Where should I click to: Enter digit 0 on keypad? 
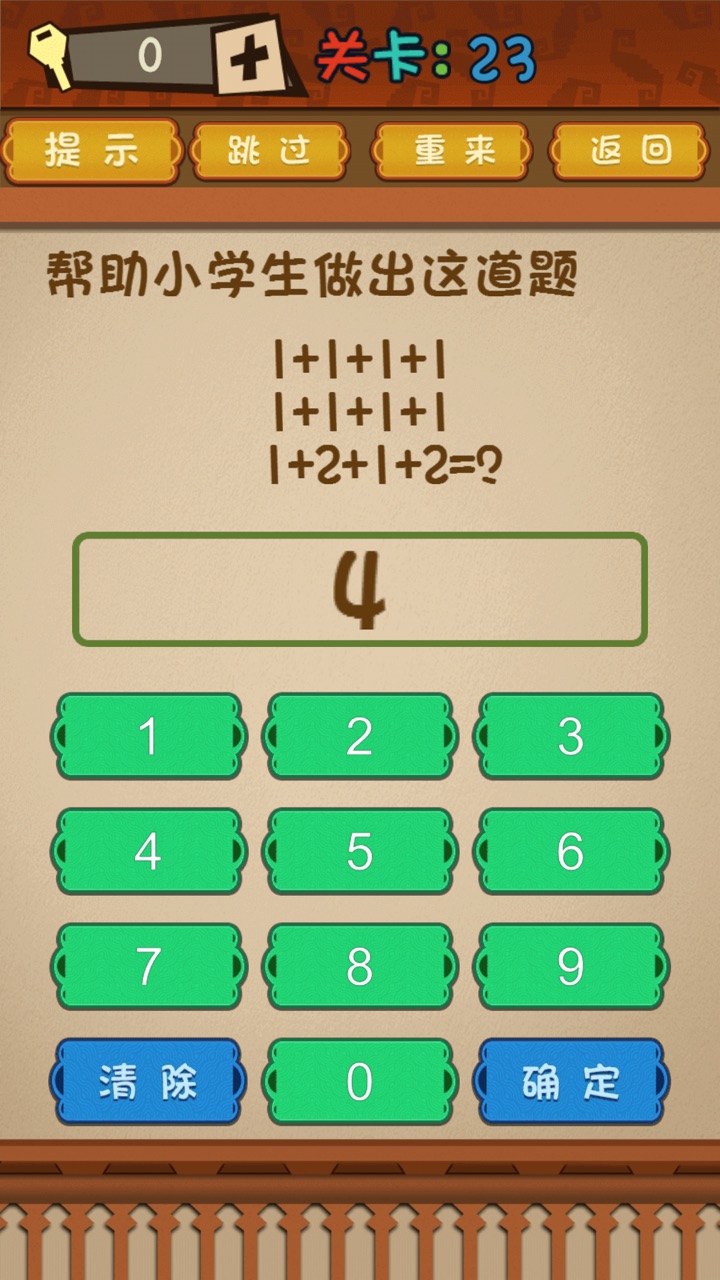tap(360, 1082)
